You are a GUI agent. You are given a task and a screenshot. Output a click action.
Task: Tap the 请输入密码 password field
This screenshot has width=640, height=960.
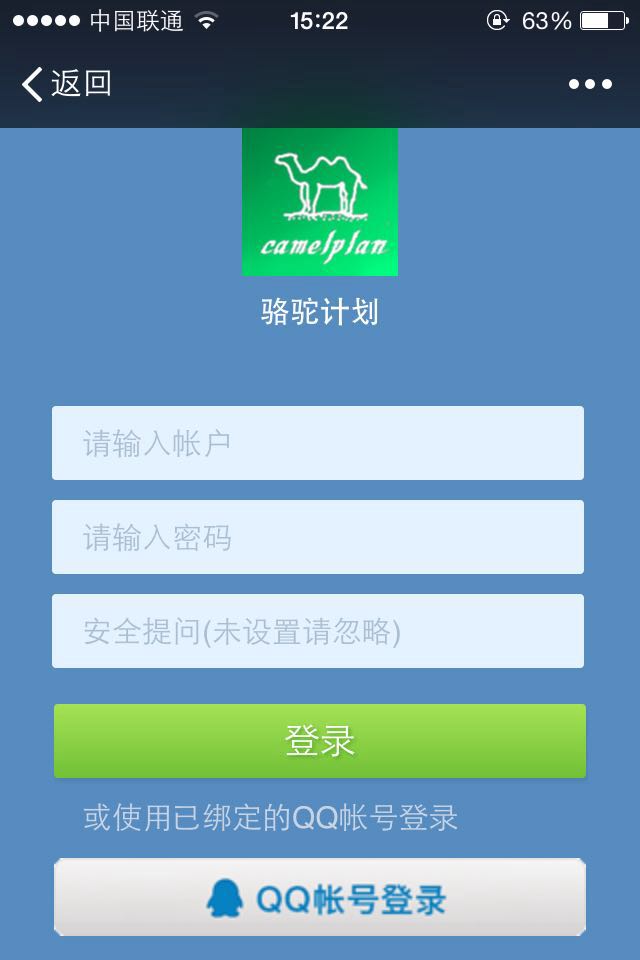[x=318, y=537]
